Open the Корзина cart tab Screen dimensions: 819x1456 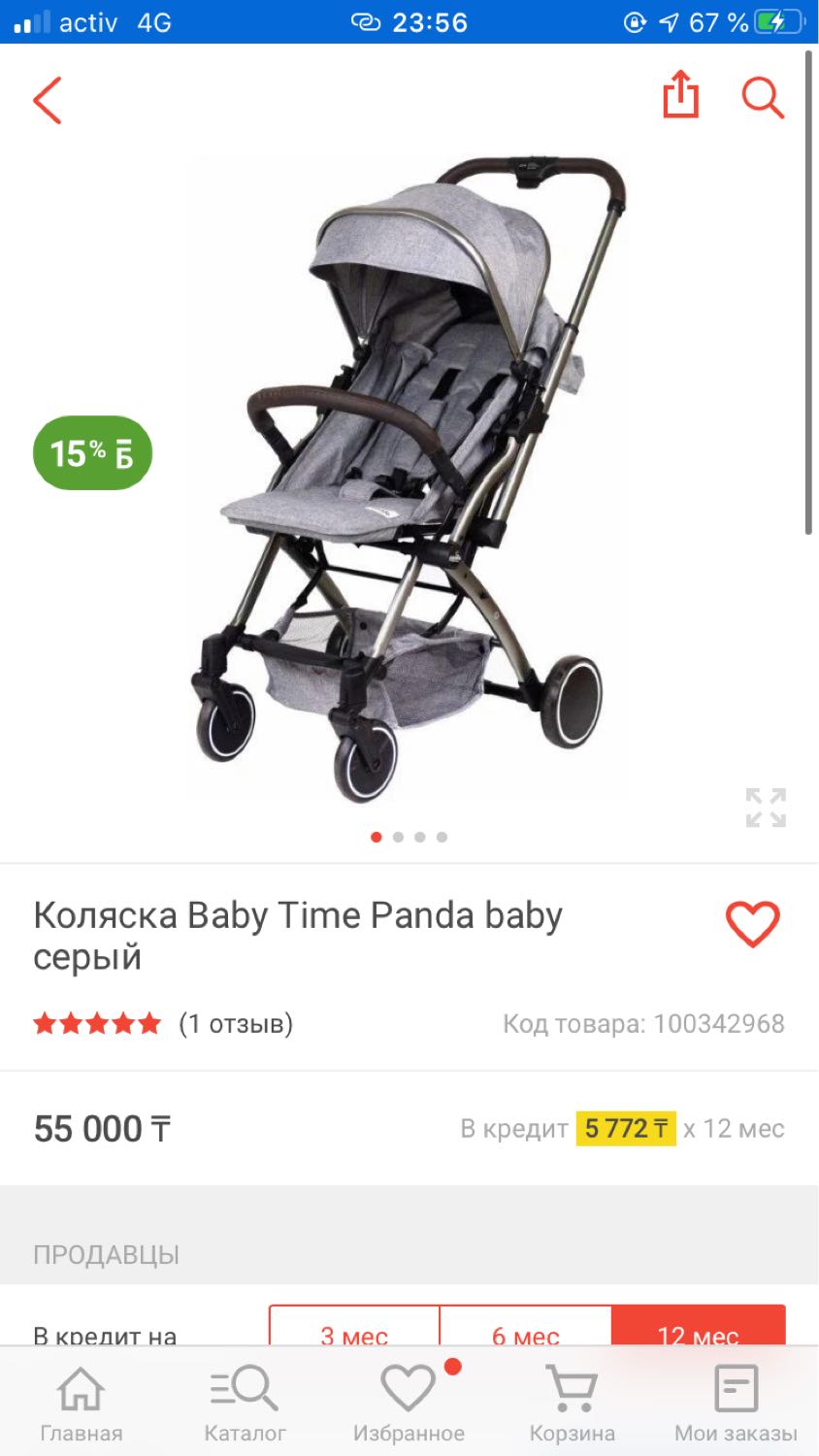tap(572, 1404)
